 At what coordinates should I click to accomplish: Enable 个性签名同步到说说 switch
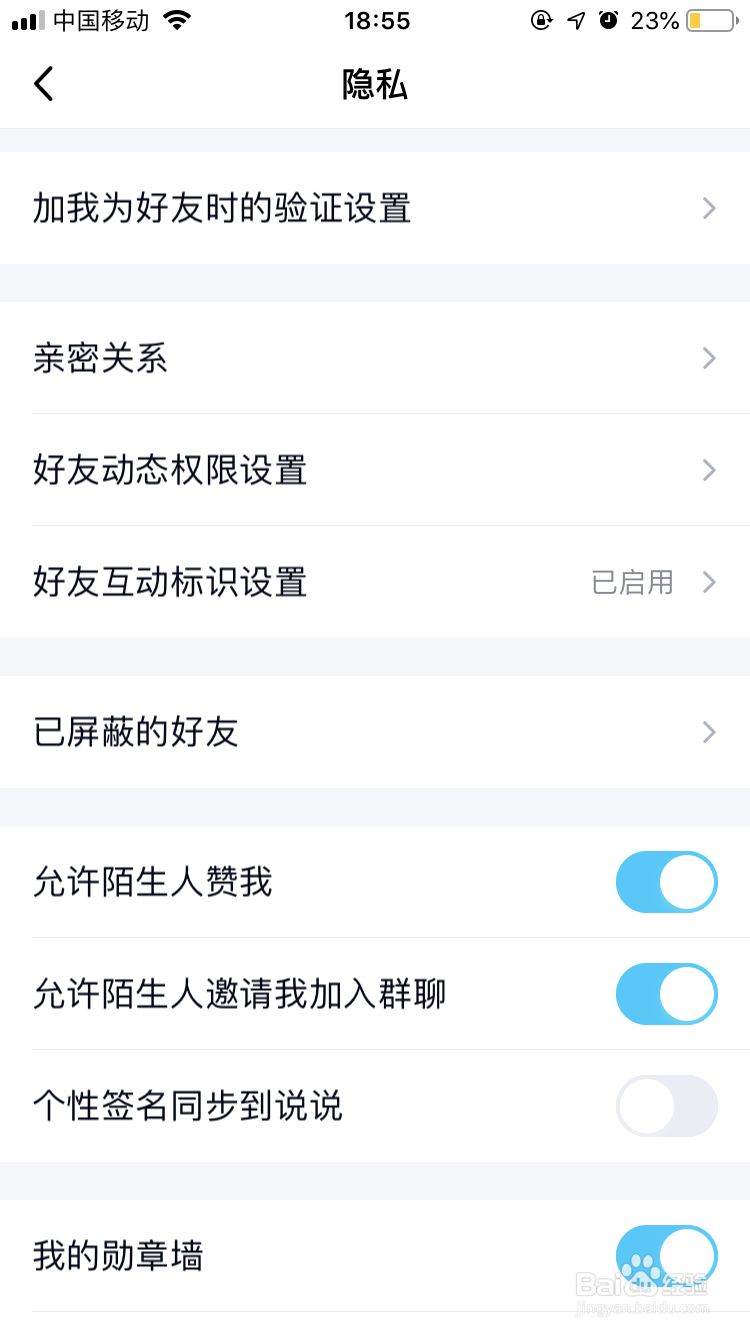pos(666,1106)
